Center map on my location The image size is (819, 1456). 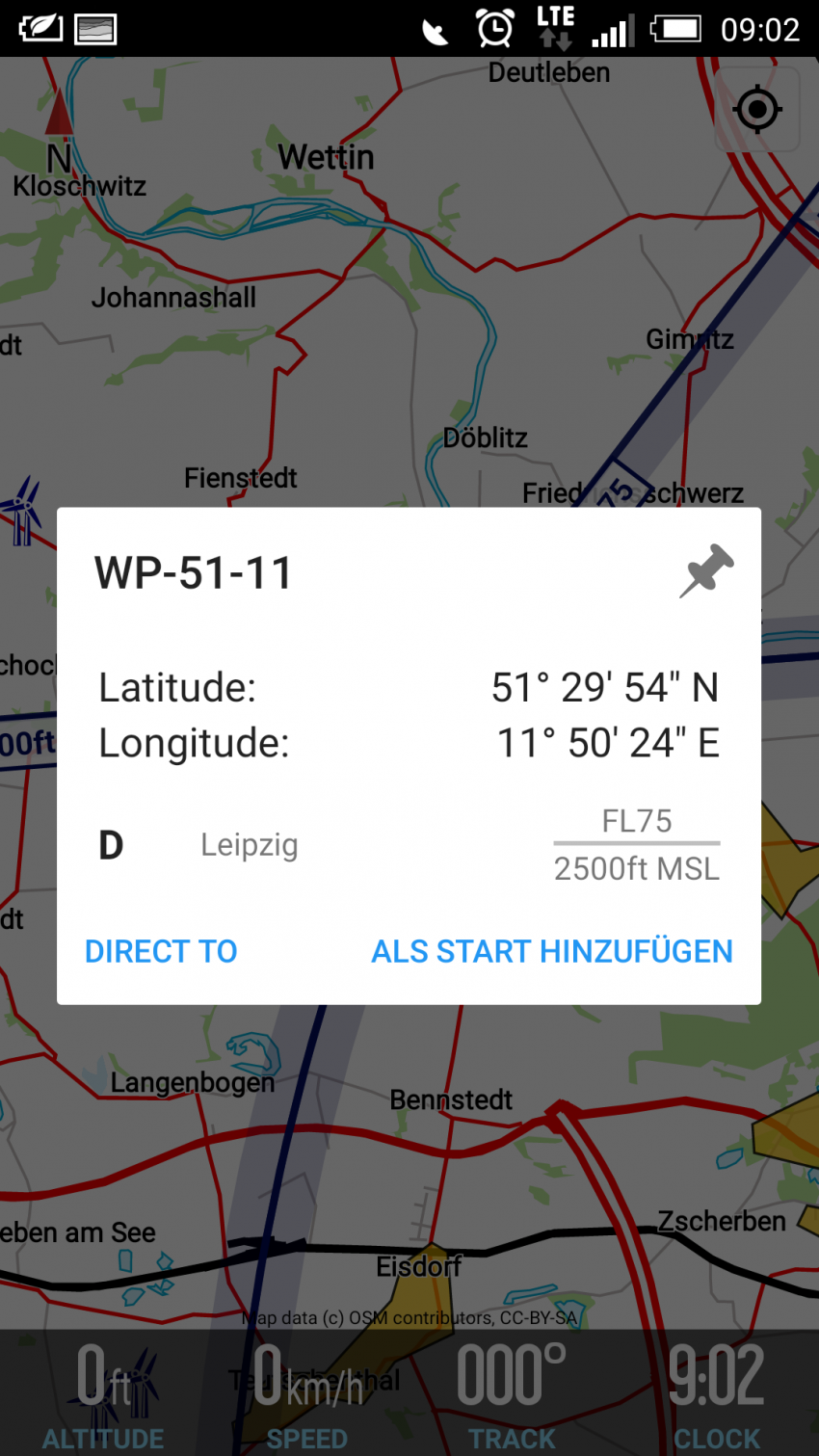point(757,110)
